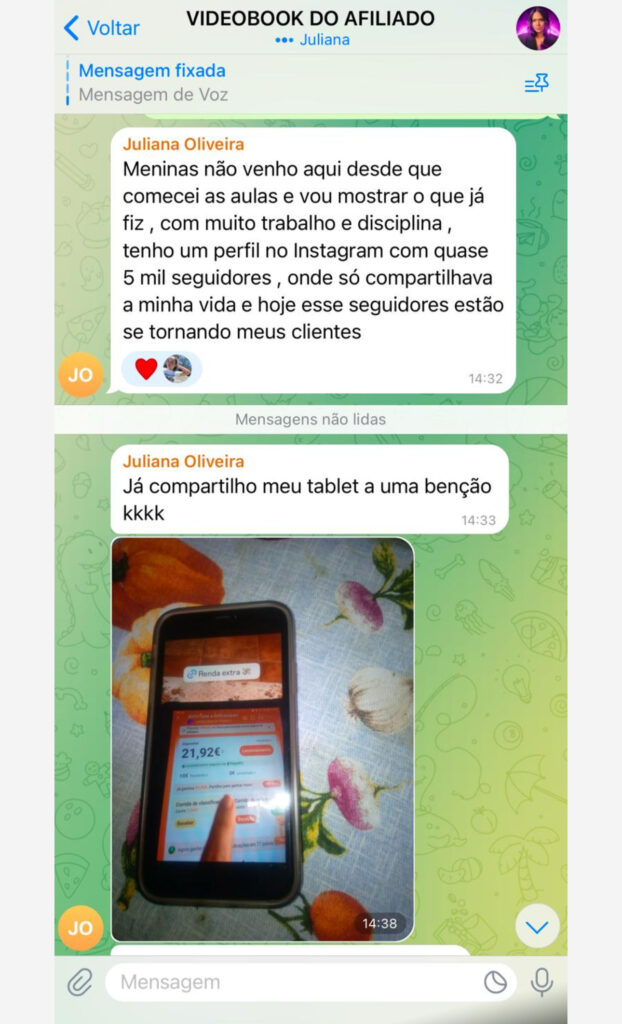Open the pinned messages list icon
Screen dimensions: 622x1024
click(x=537, y=84)
